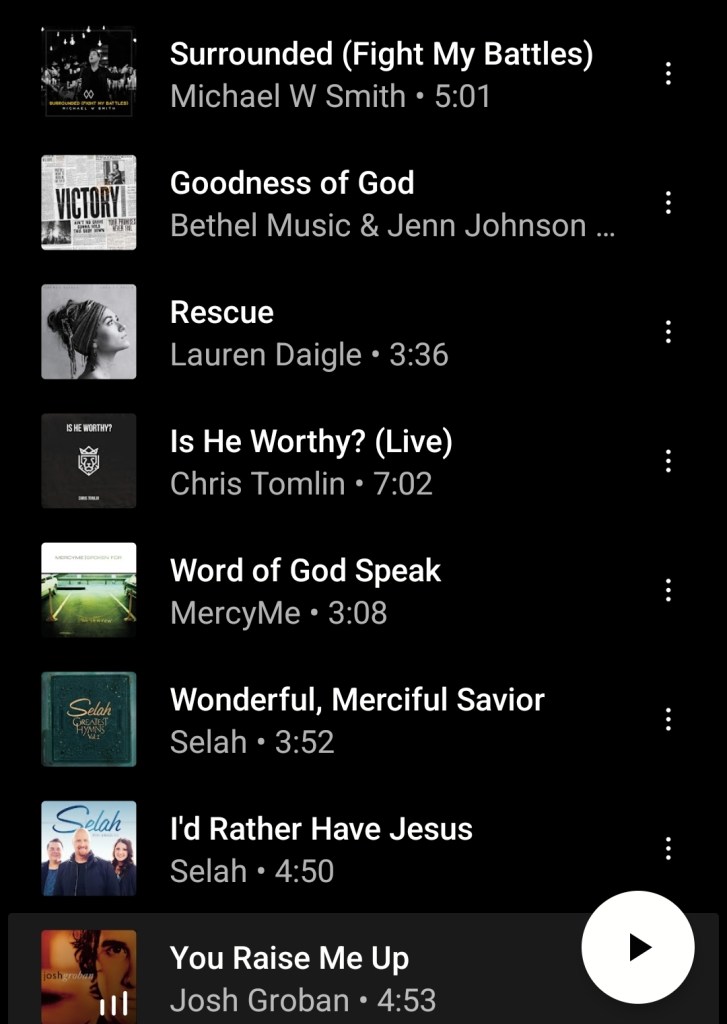Play Rescue by Lauren Daigle
The width and height of the screenshot is (727, 1024).
310,332
